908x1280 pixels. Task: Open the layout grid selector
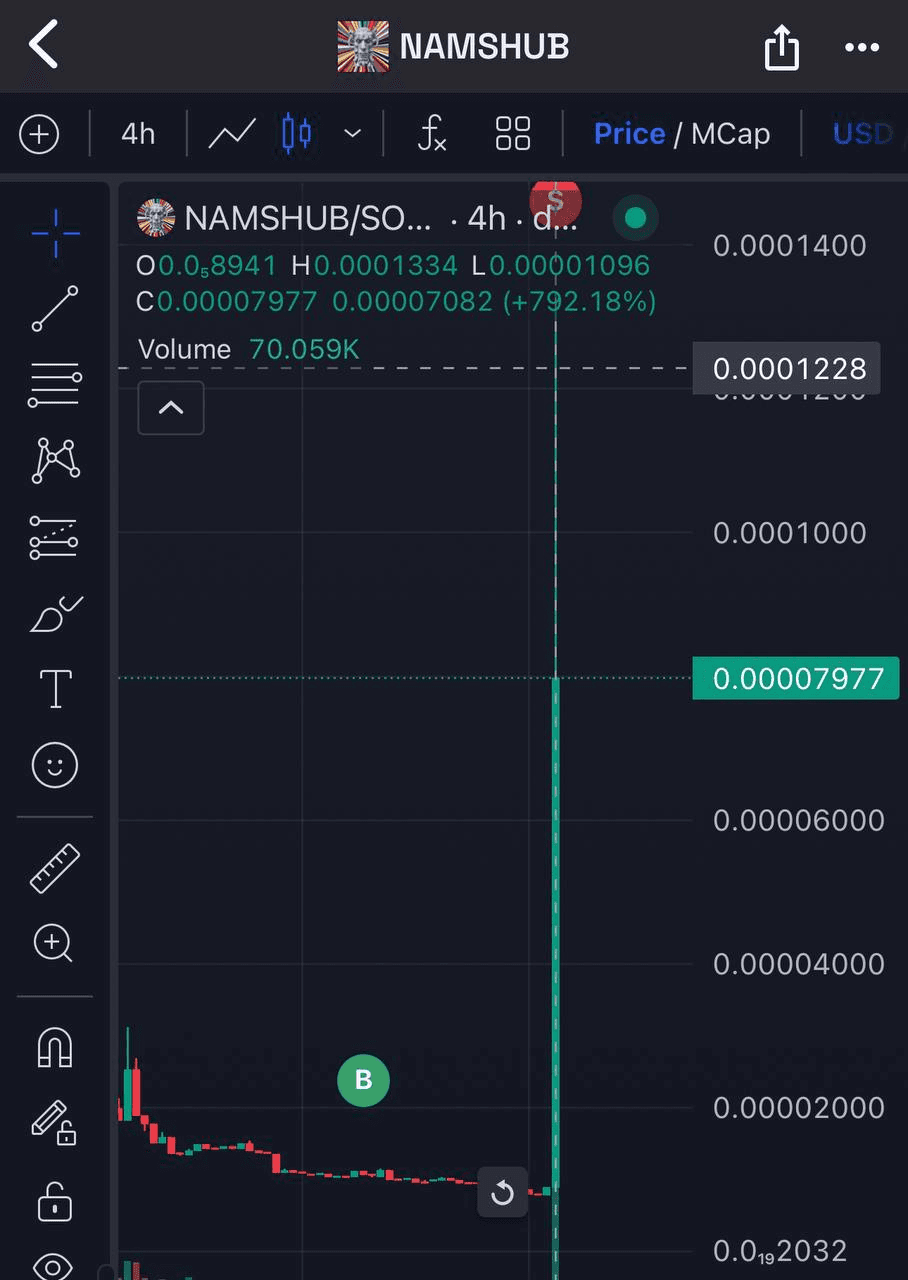click(x=513, y=134)
